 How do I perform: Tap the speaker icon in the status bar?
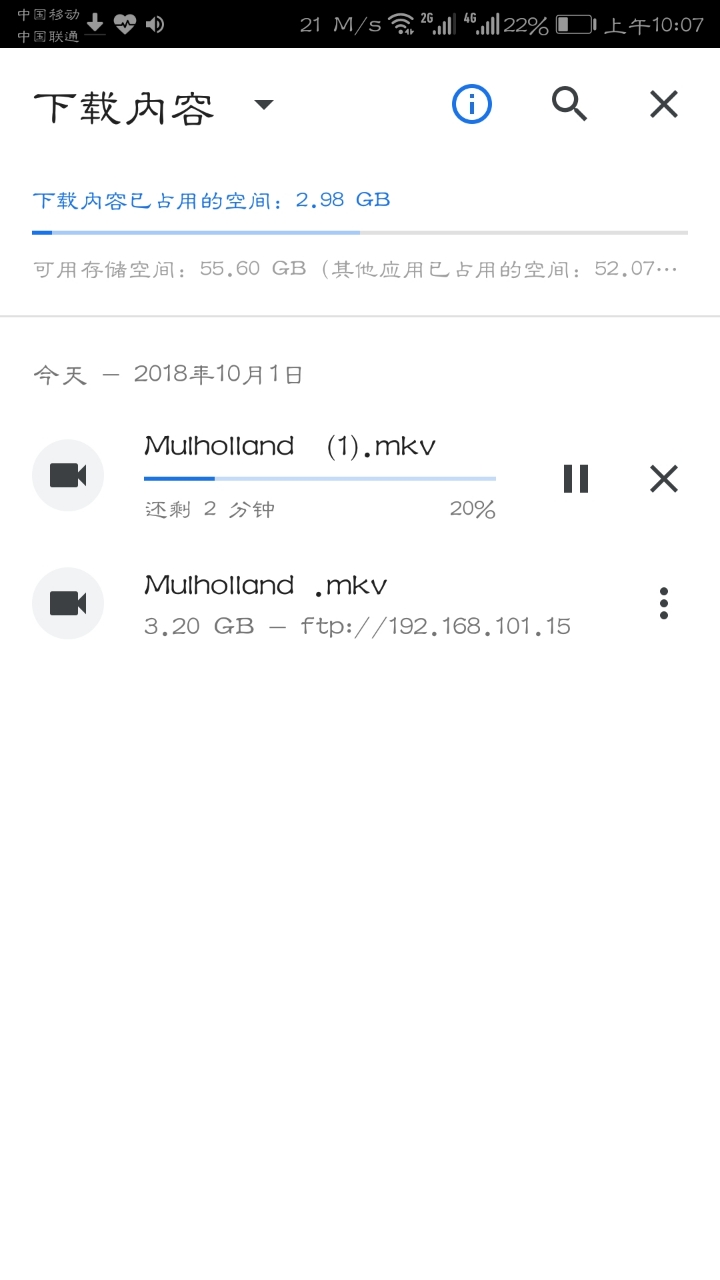point(155,24)
